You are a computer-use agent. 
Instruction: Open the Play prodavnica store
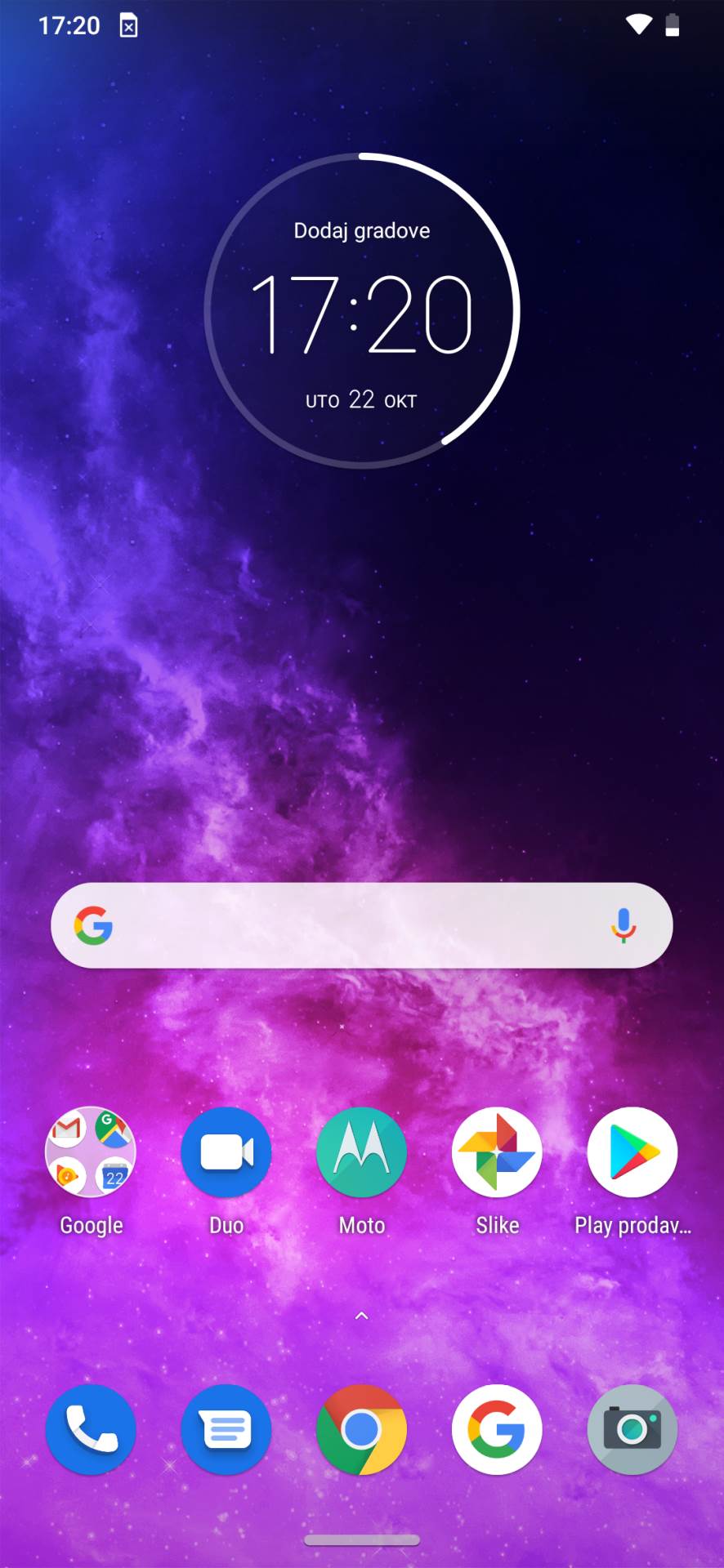pos(633,1152)
